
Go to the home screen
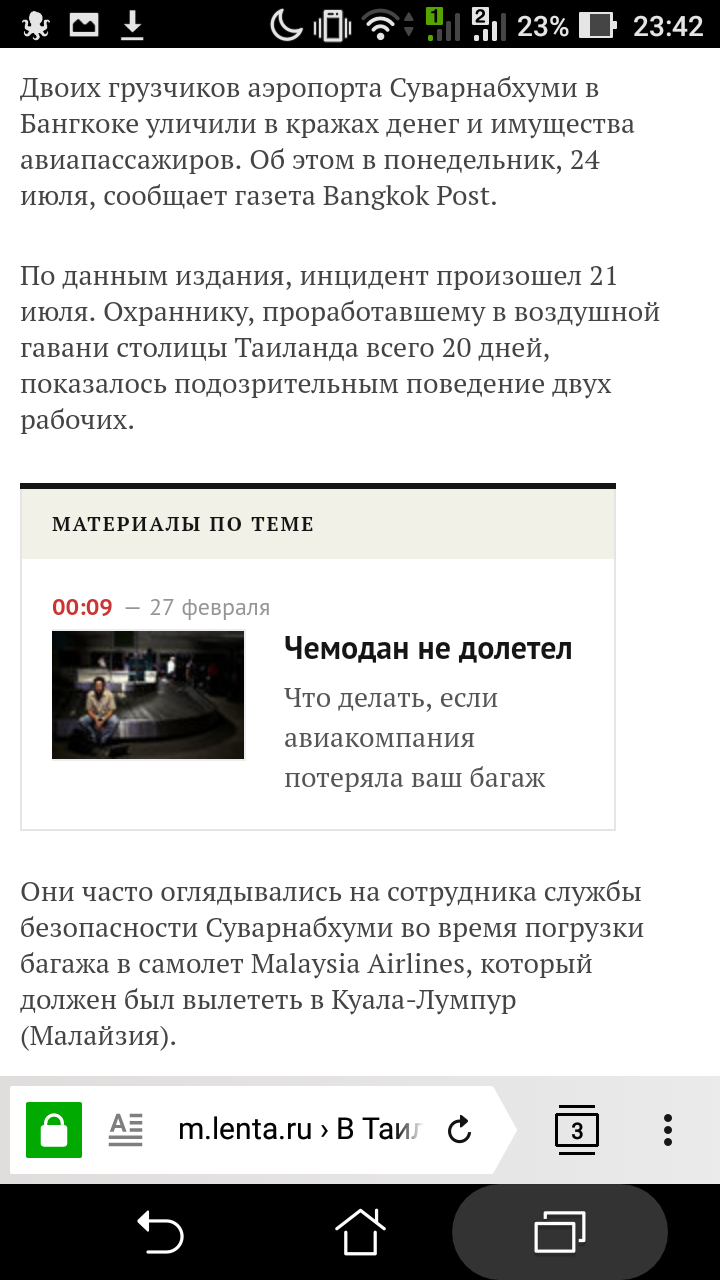[360, 1232]
